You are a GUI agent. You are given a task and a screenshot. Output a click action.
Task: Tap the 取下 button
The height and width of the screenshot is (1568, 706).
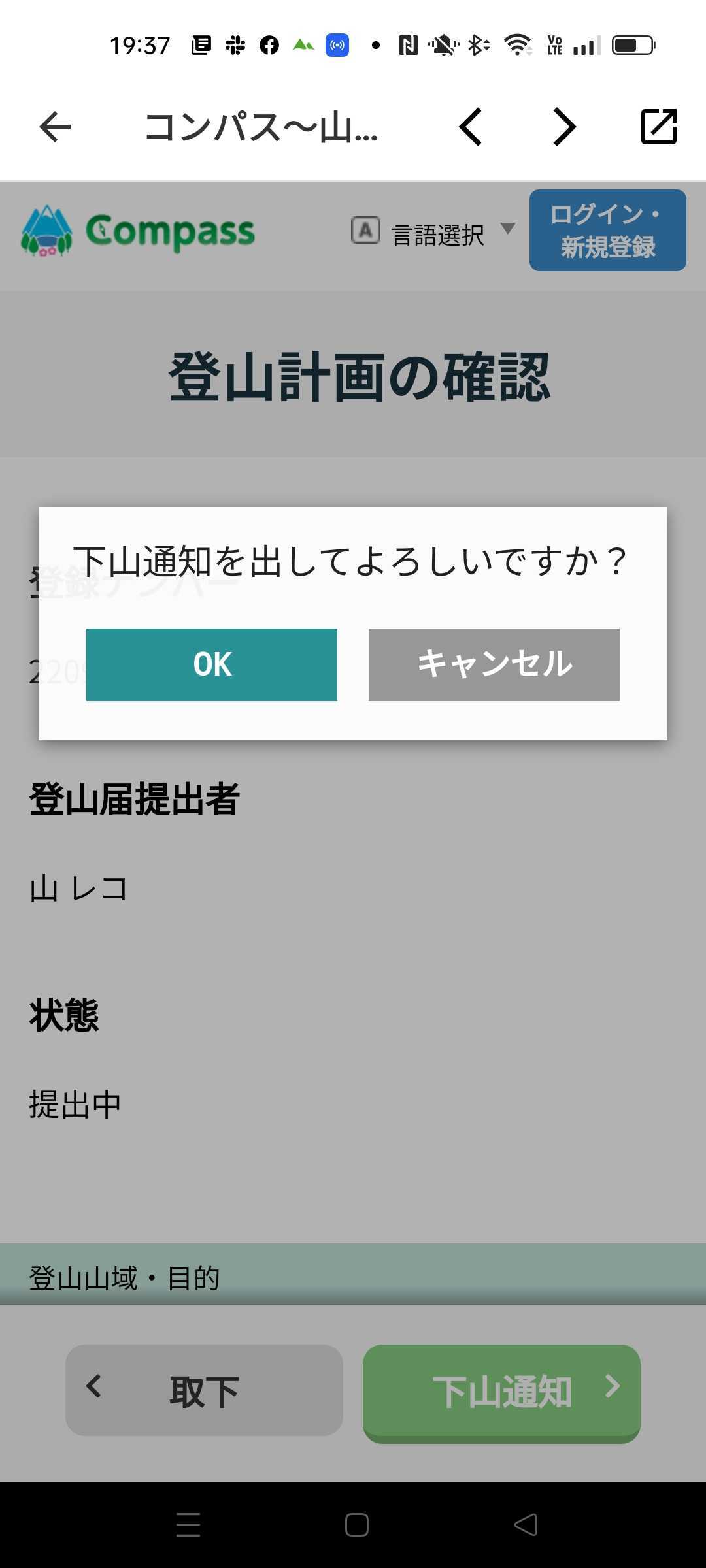tap(204, 1390)
